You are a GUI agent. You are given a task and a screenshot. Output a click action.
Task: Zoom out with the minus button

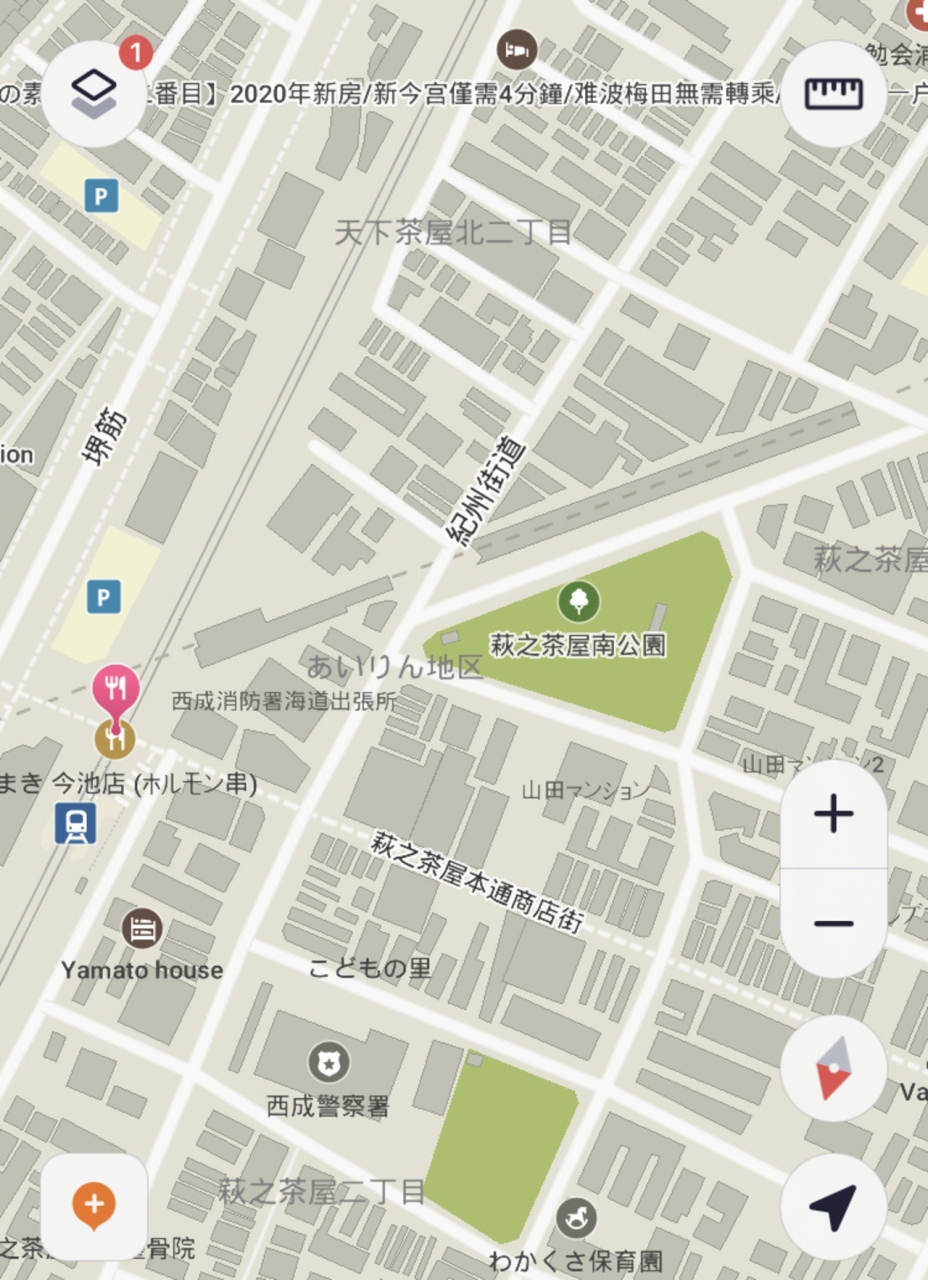coord(833,922)
